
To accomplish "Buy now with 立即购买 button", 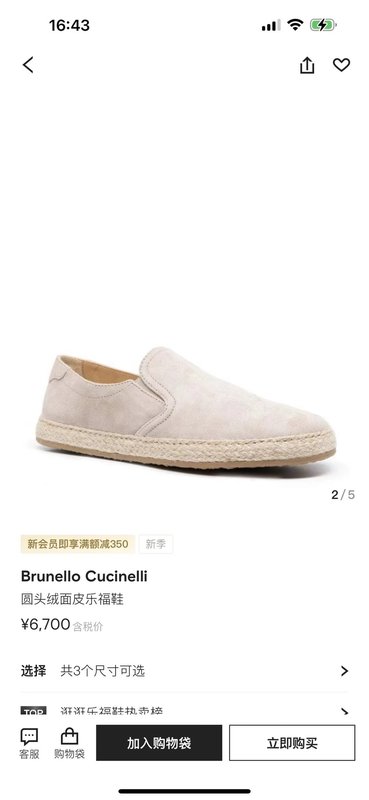I will (x=292, y=743).
